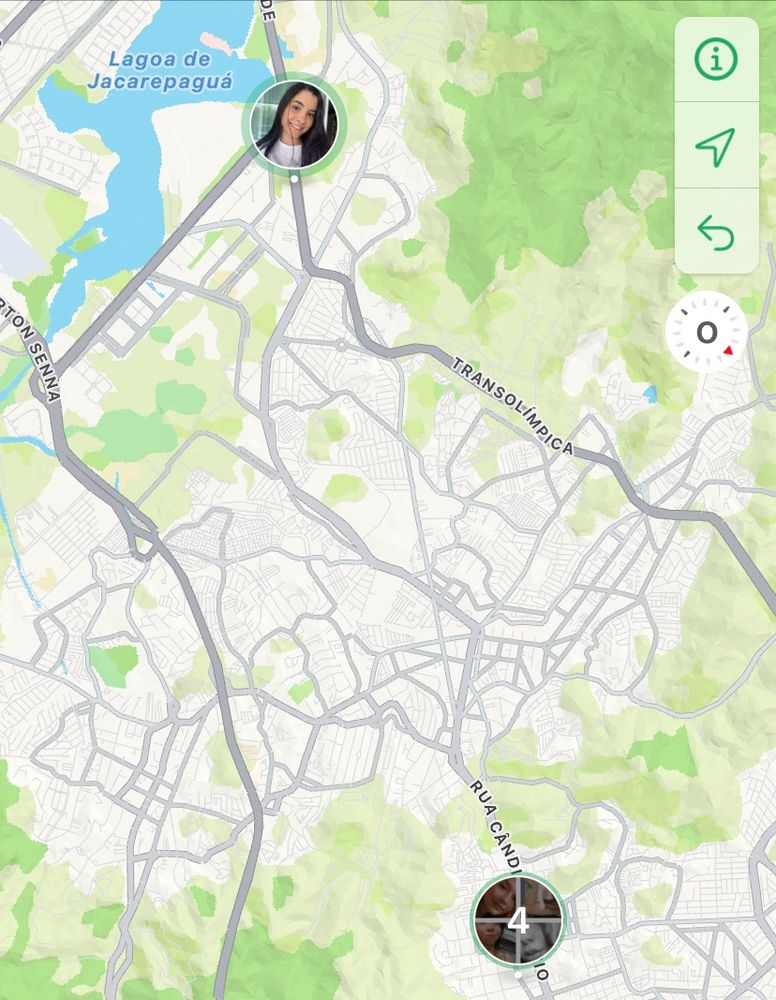Tap the curved back arrow button
The width and height of the screenshot is (776, 1000).
(715, 234)
